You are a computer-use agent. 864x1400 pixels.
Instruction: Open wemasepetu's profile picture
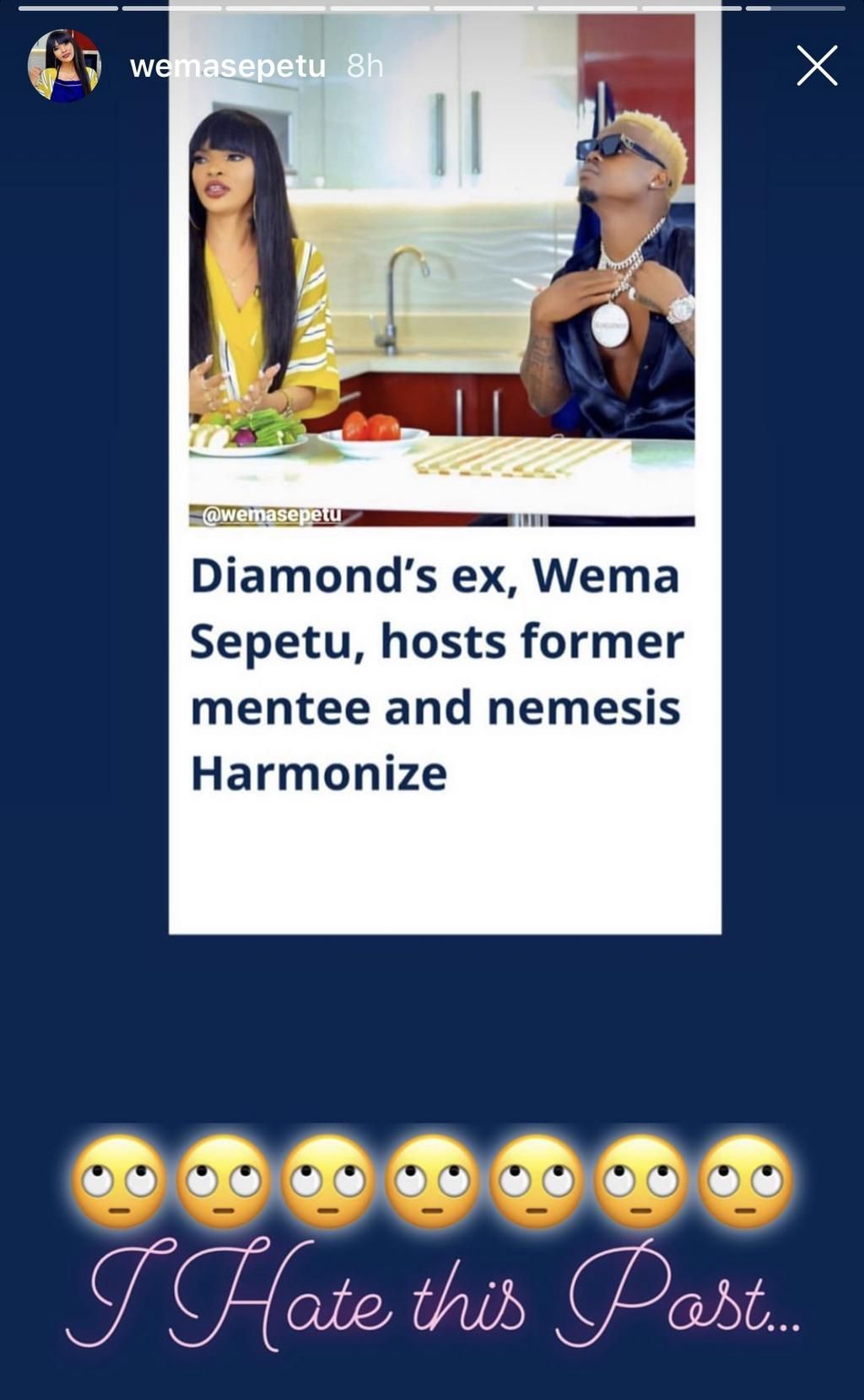(64, 66)
